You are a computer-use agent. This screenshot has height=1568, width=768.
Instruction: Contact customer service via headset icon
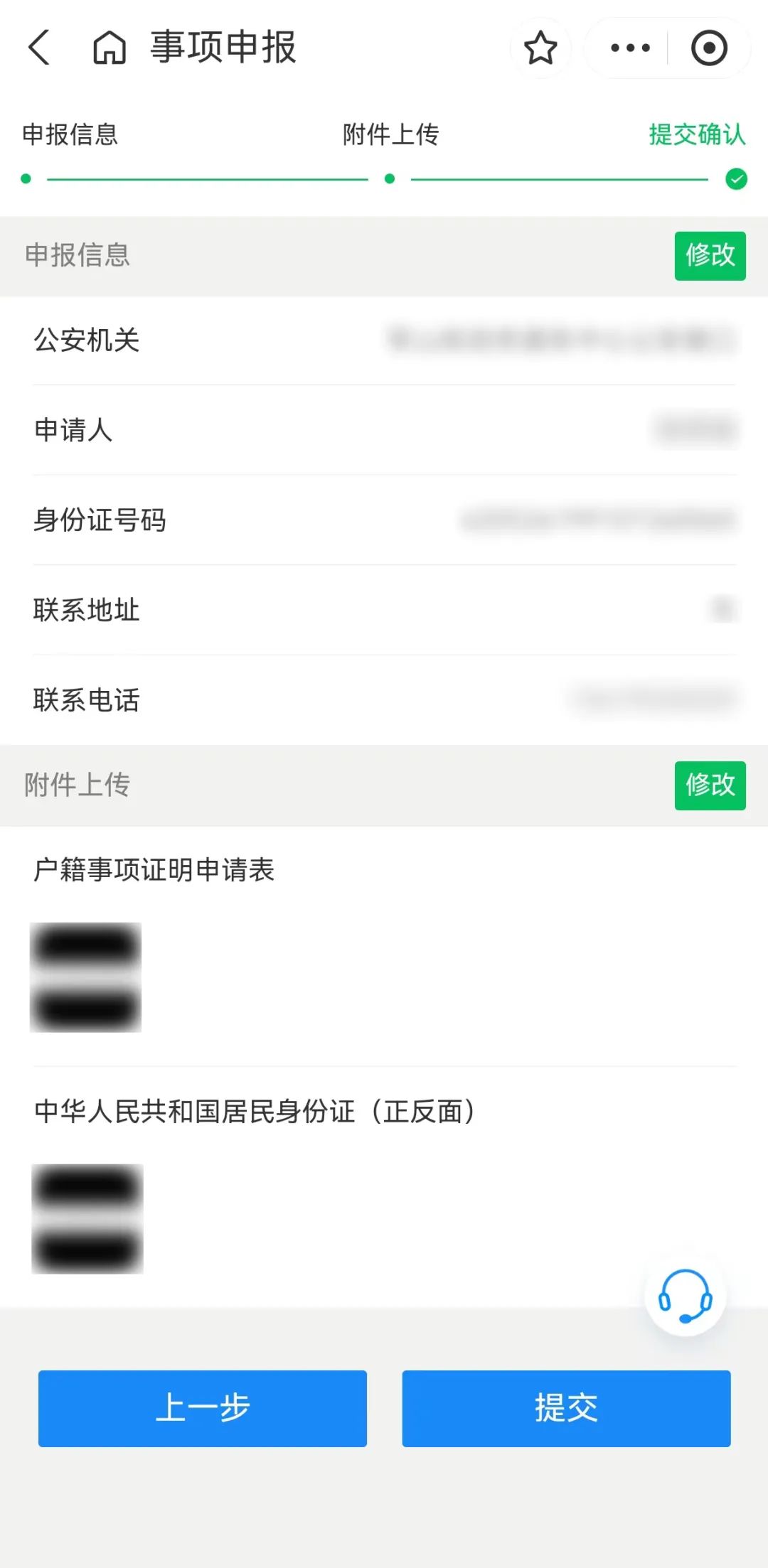(x=685, y=1296)
